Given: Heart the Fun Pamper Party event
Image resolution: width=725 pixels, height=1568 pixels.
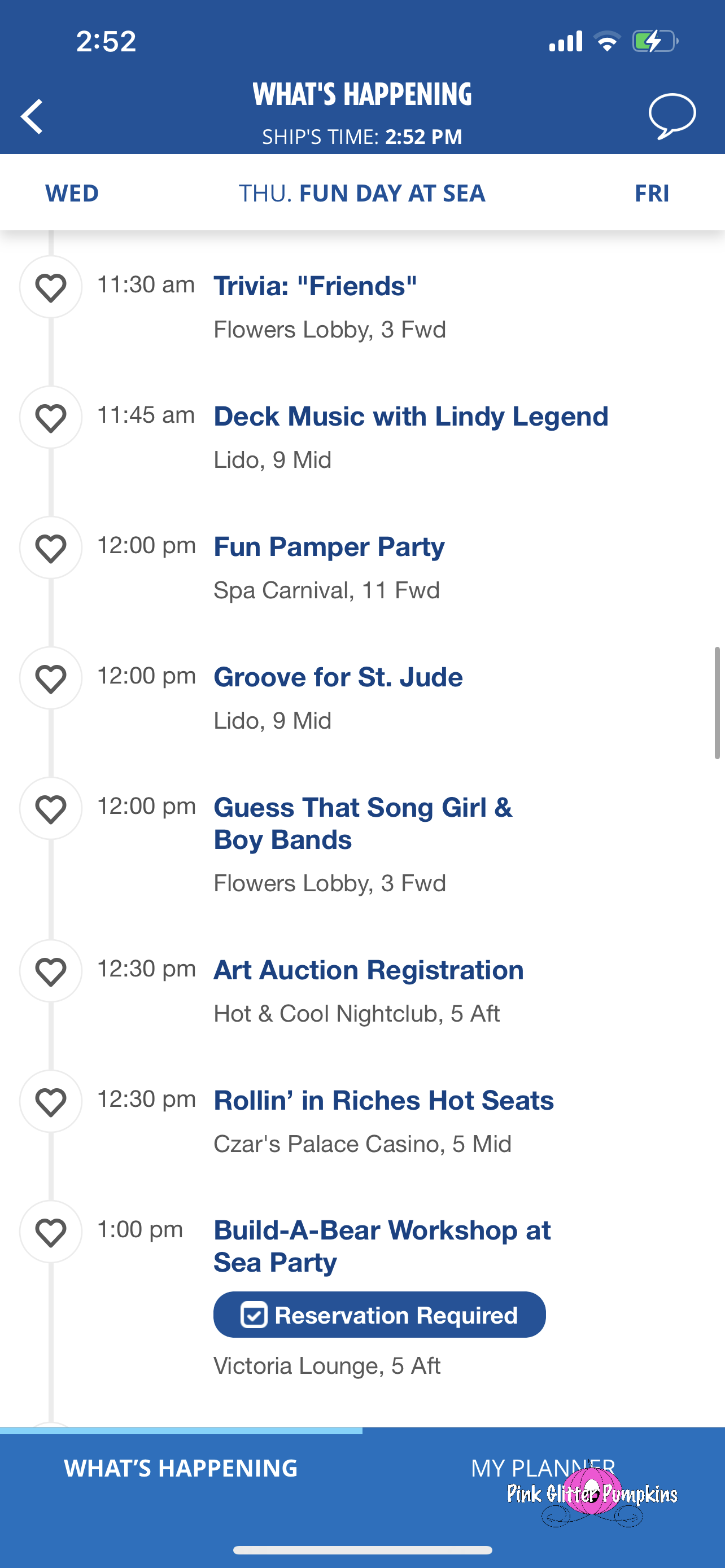Looking at the screenshot, I should (x=51, y=548).
